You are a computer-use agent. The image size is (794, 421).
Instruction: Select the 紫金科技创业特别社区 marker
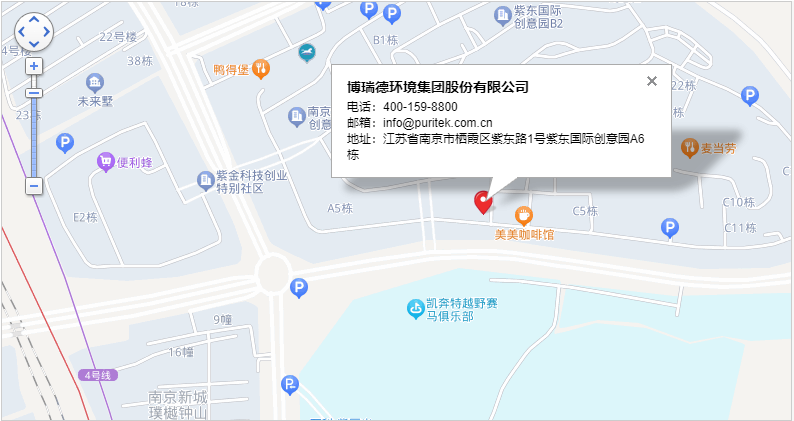[x=205, y=180]
